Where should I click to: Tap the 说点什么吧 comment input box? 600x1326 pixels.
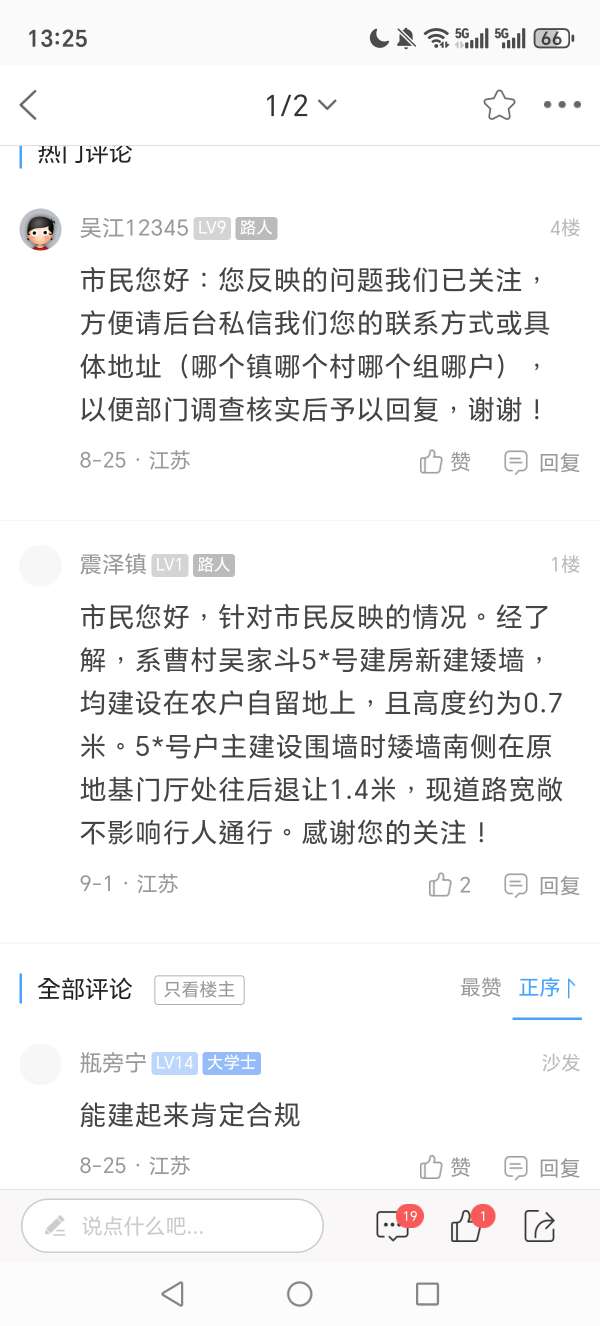coord(172,1225)
